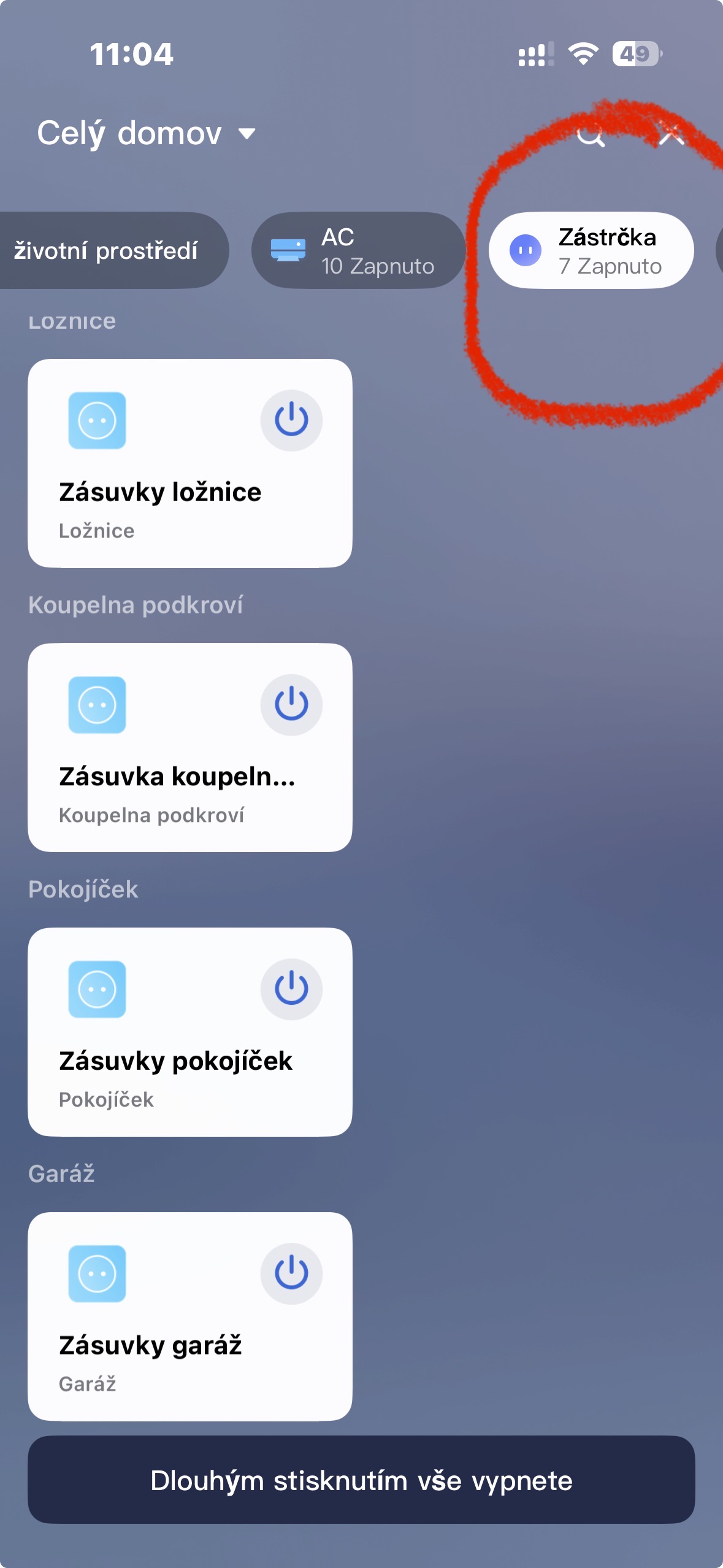Image resolution: width=723 pixels, height=1568 pixels.
Task: Tap the Dlouhým stisknutím vše vypnete button
Action: [x=361, y=1480]
